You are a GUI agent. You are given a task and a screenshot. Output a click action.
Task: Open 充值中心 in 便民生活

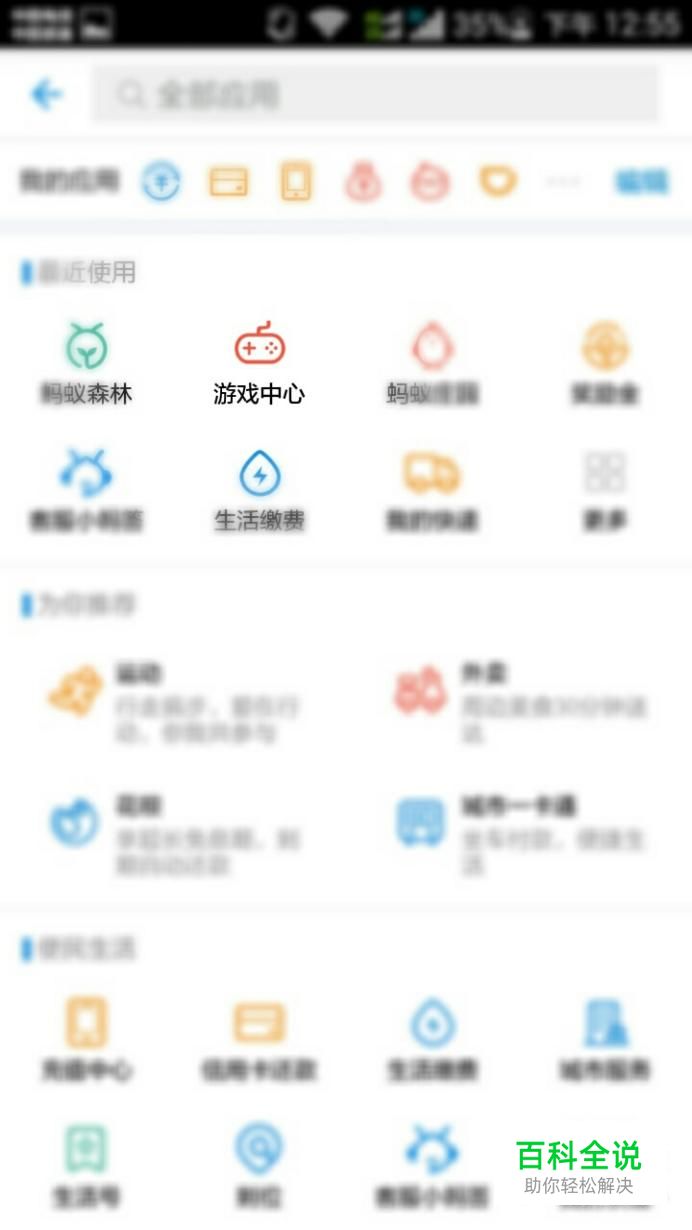[x=87, y=1040]
